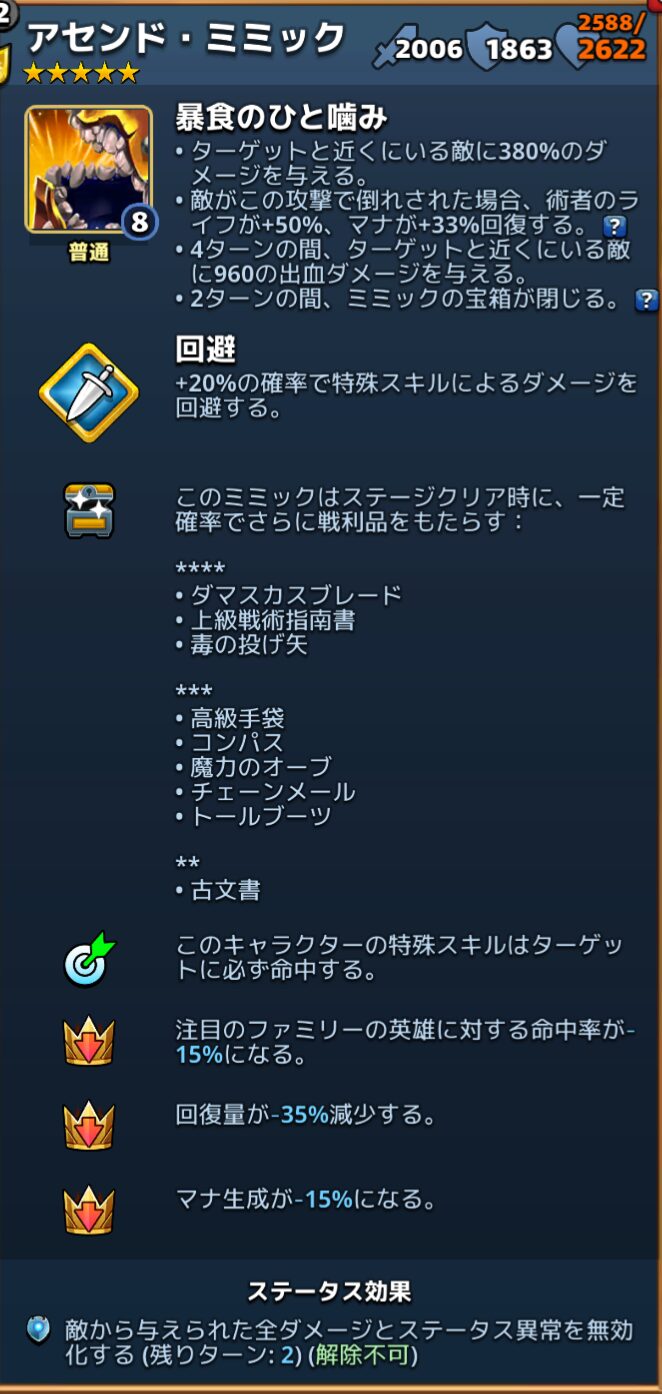Open help for the life and mana recovery effect
The image size is (662, 1394).
pyautogui.click(x=615, y=226)
